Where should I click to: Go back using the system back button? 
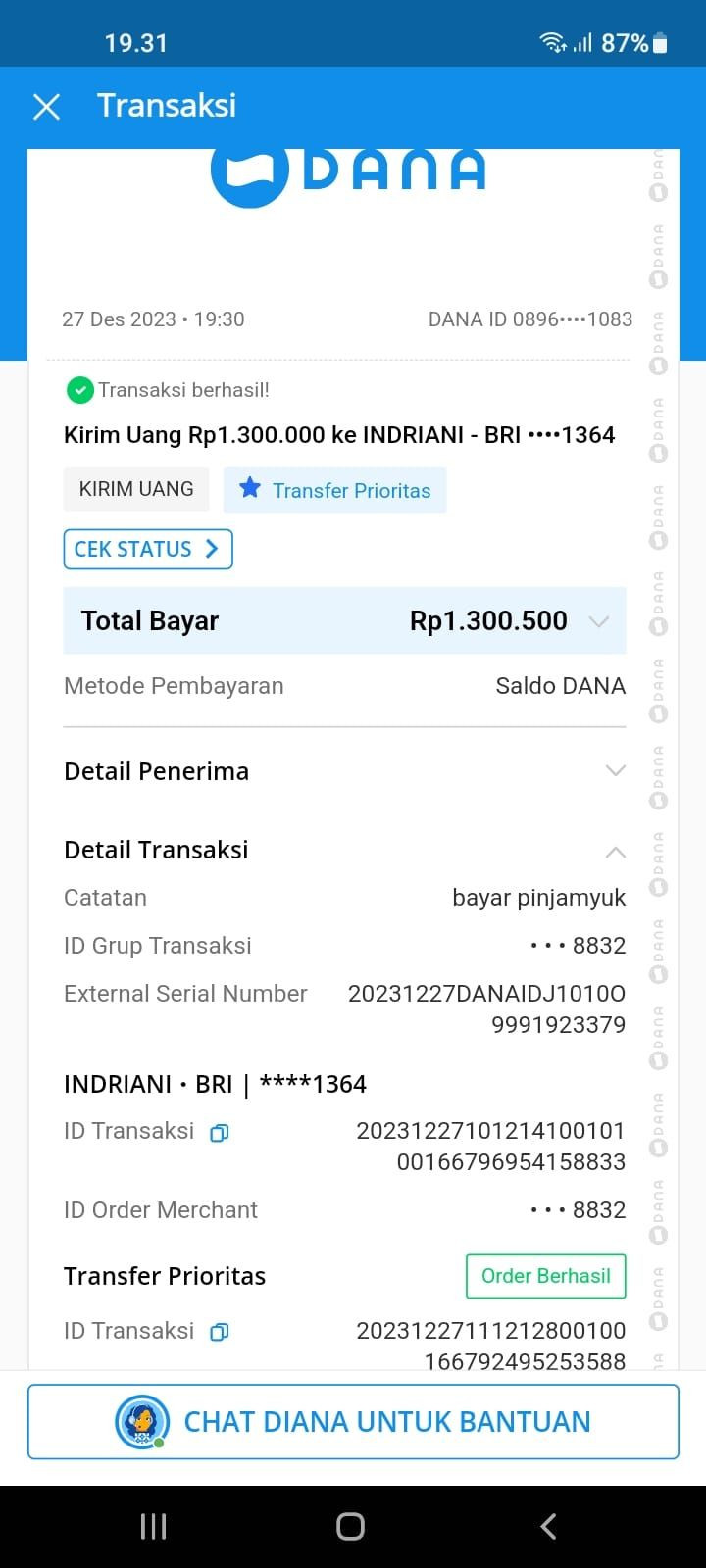click(549, 1526)
